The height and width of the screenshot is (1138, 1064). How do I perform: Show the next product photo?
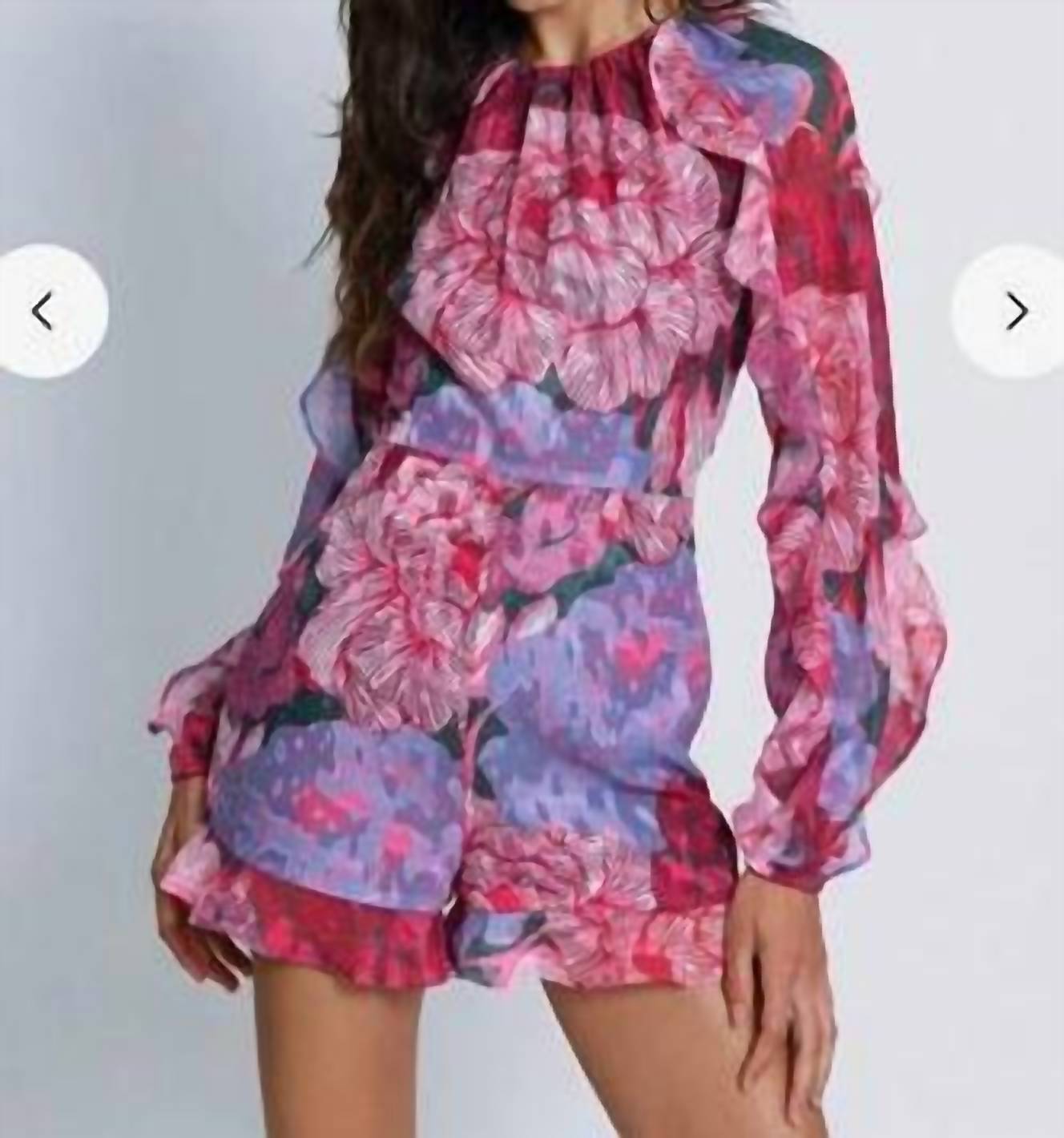1016,311
